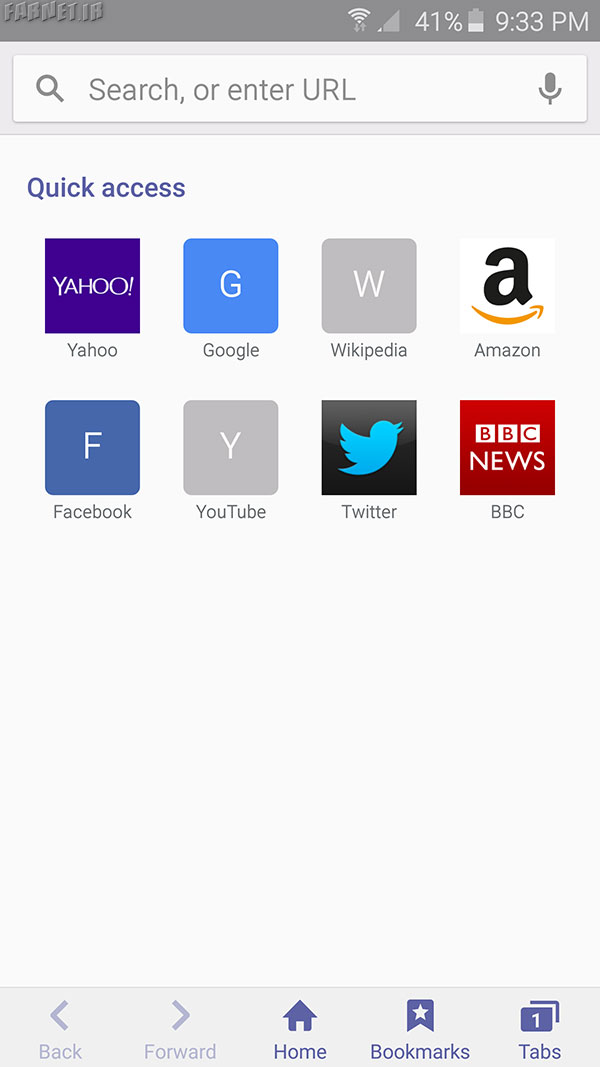Open the Yahoo quick access tile
The height and width of the screenshot is (1067, 600).
point(93,286)
